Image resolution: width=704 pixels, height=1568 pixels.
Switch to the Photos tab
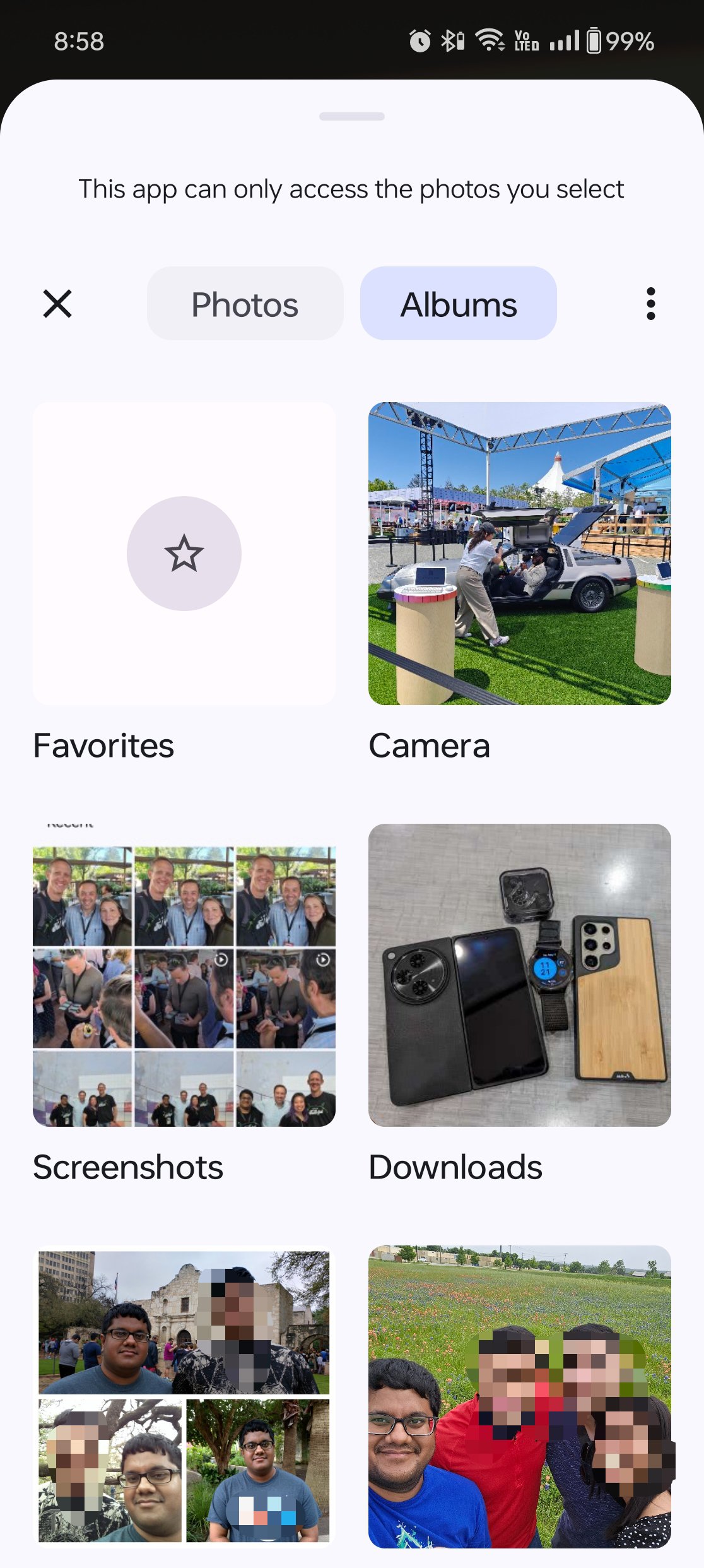245,304
